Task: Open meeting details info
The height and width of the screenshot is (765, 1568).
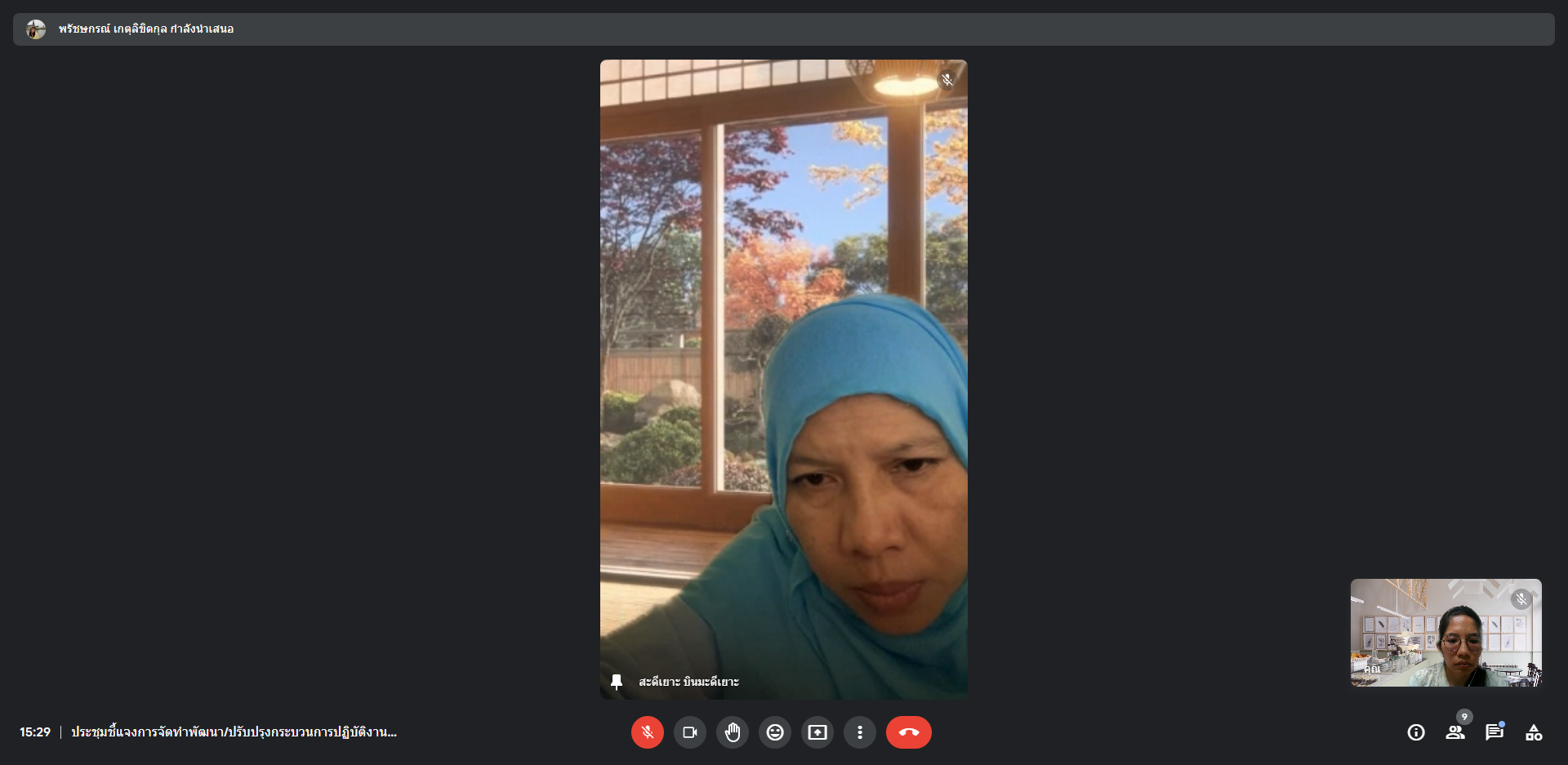Action: (1416, 732)
